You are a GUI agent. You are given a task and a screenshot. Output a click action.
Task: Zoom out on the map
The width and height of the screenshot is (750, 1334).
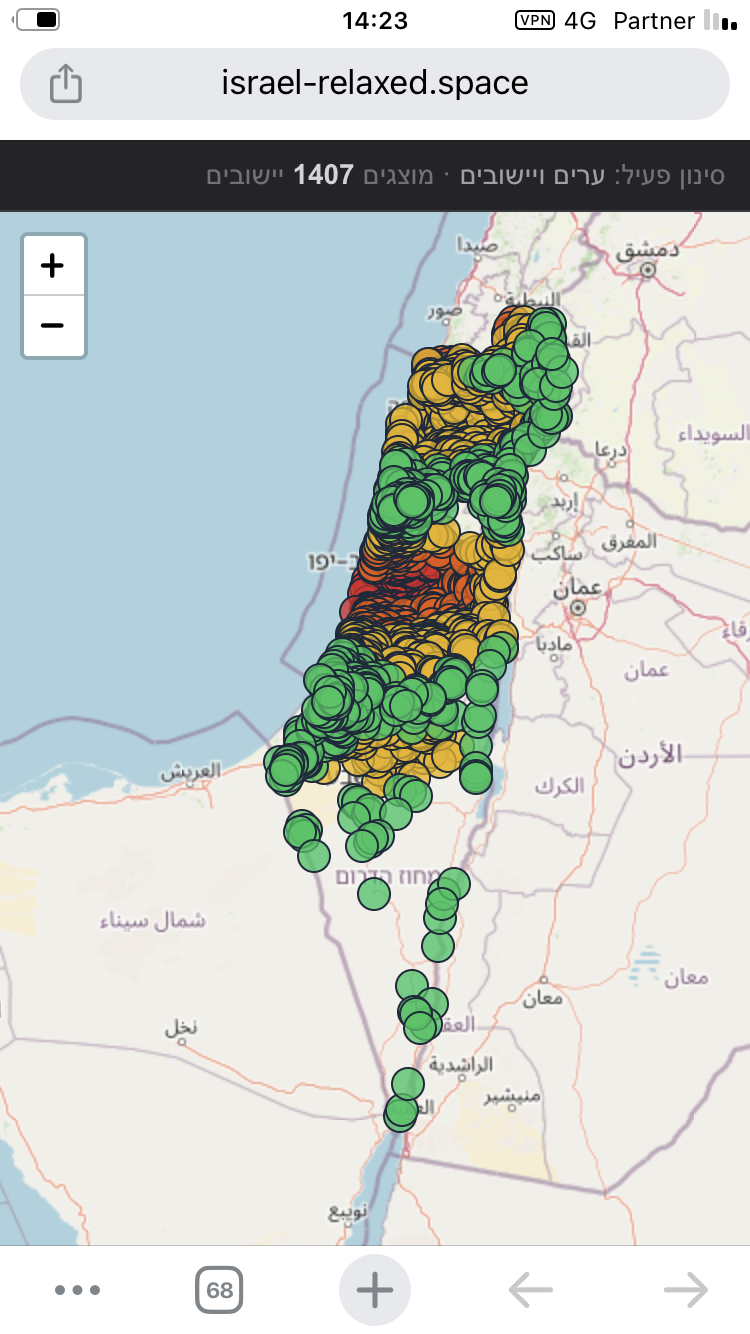(x=53, y=326)
